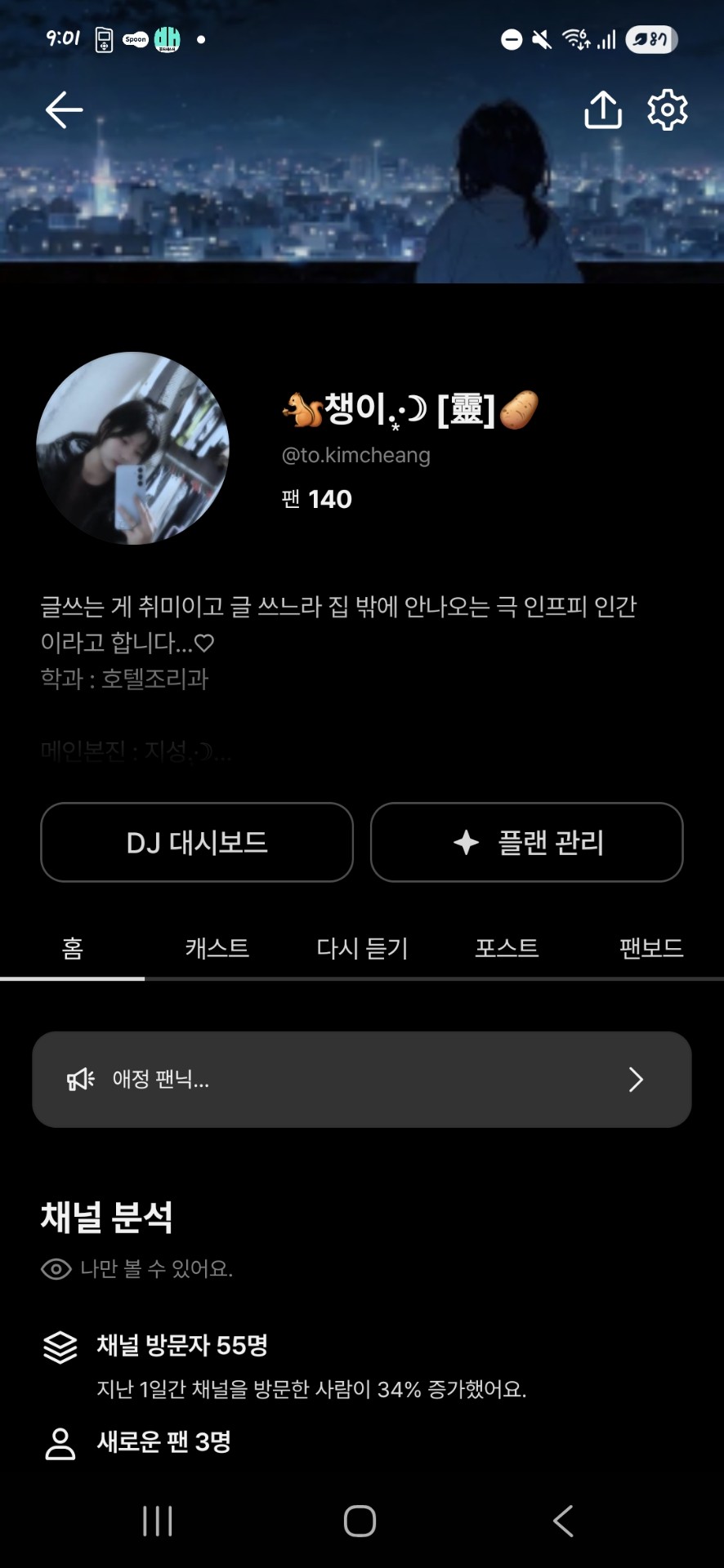Open the 팬 140 fan list
The height and width of the screenshot is (1568, 724).
pyautogui.click(x=317, y=499)
